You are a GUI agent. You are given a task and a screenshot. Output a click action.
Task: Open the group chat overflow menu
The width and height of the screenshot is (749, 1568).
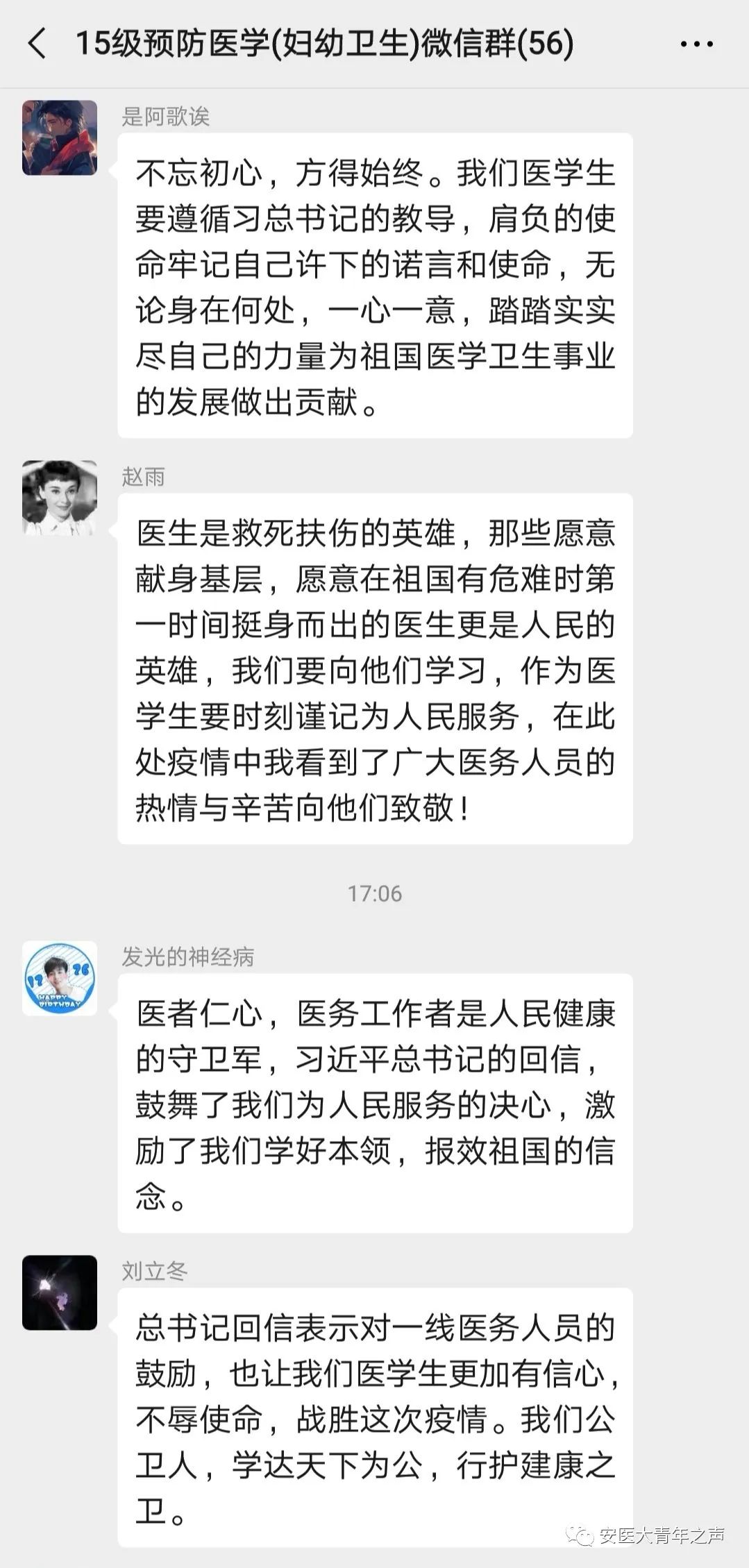coord(696,44)
